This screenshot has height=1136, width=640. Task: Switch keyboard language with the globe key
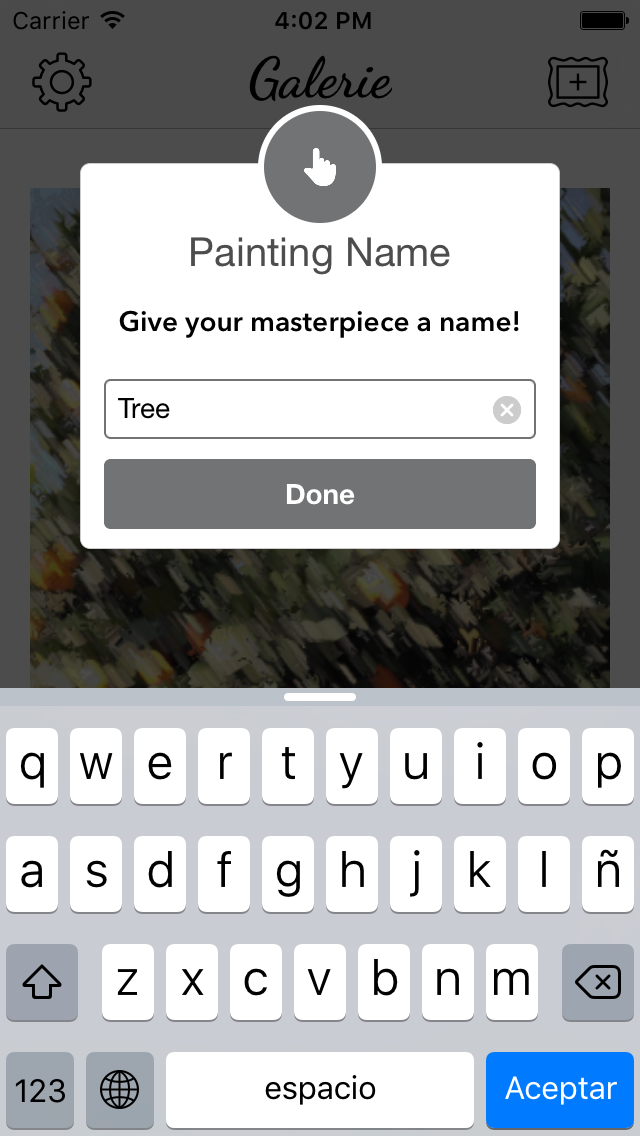120,1089
